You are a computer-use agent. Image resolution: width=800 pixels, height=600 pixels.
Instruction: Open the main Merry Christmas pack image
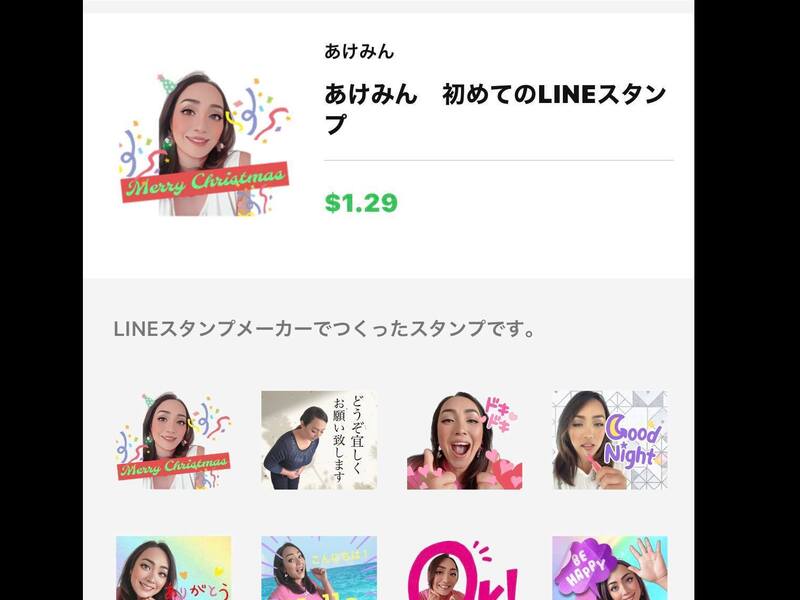coord(203,143)
